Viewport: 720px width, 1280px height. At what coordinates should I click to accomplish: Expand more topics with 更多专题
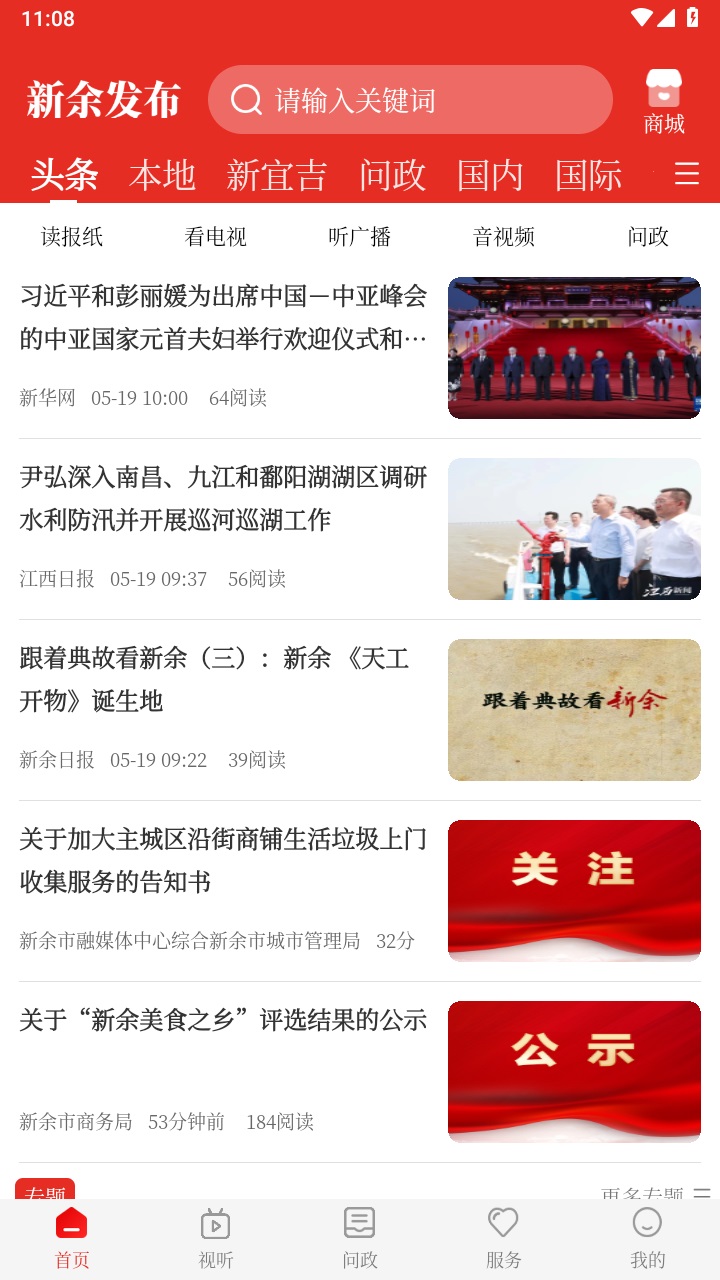click(649, 1190)
